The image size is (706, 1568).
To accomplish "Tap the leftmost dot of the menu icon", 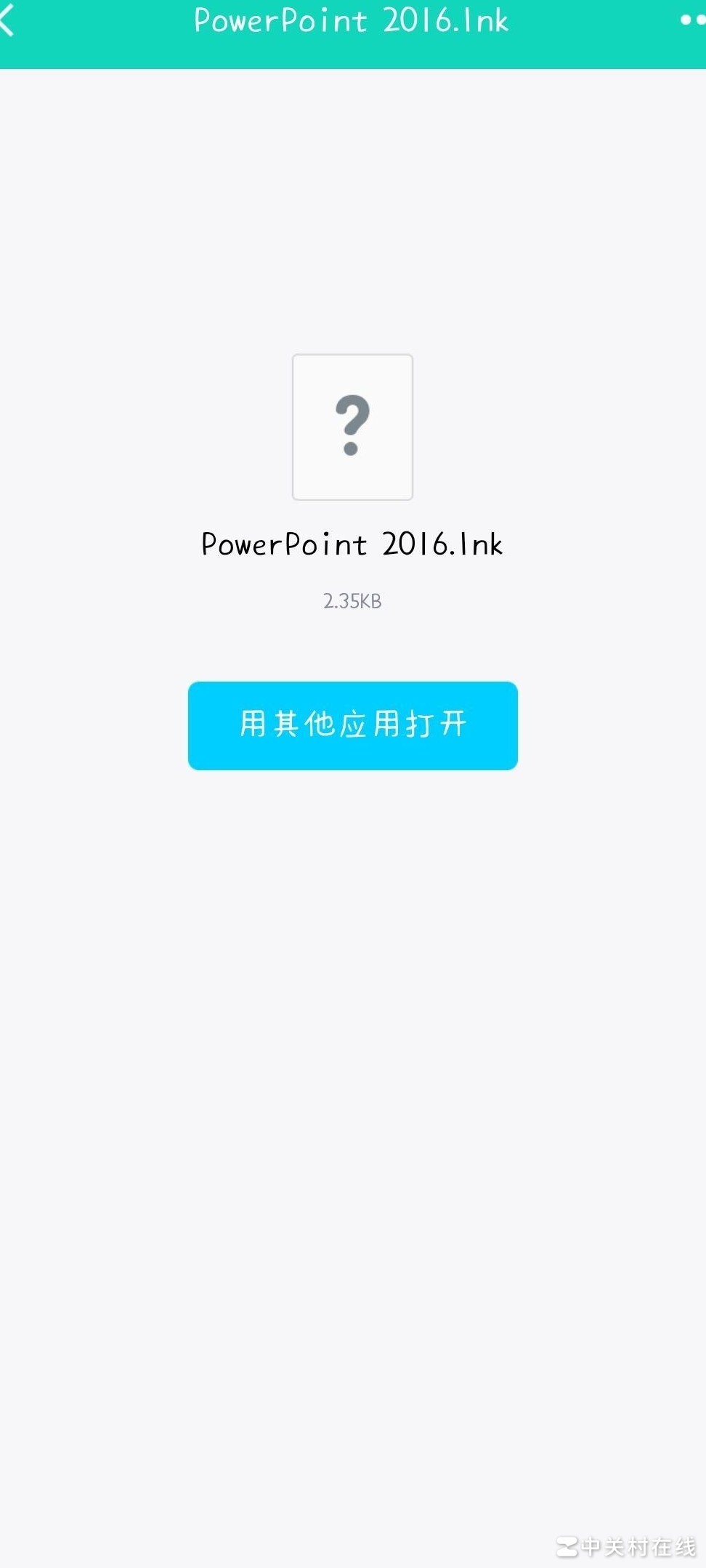I will point(685,20).
